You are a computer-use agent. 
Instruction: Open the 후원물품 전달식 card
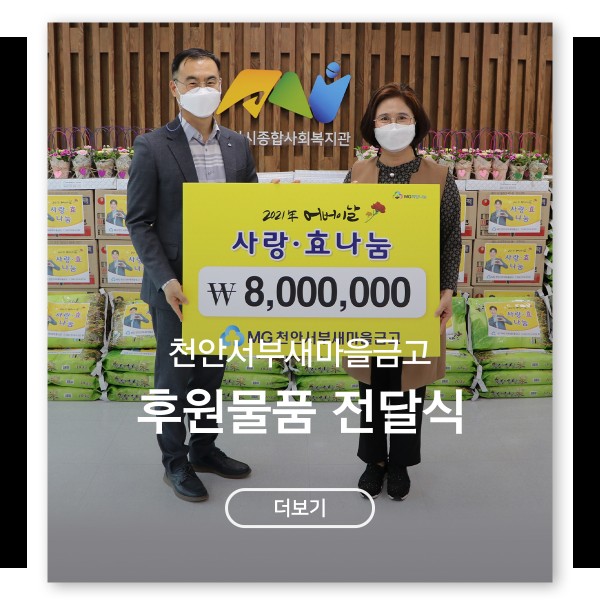point(300,413)
